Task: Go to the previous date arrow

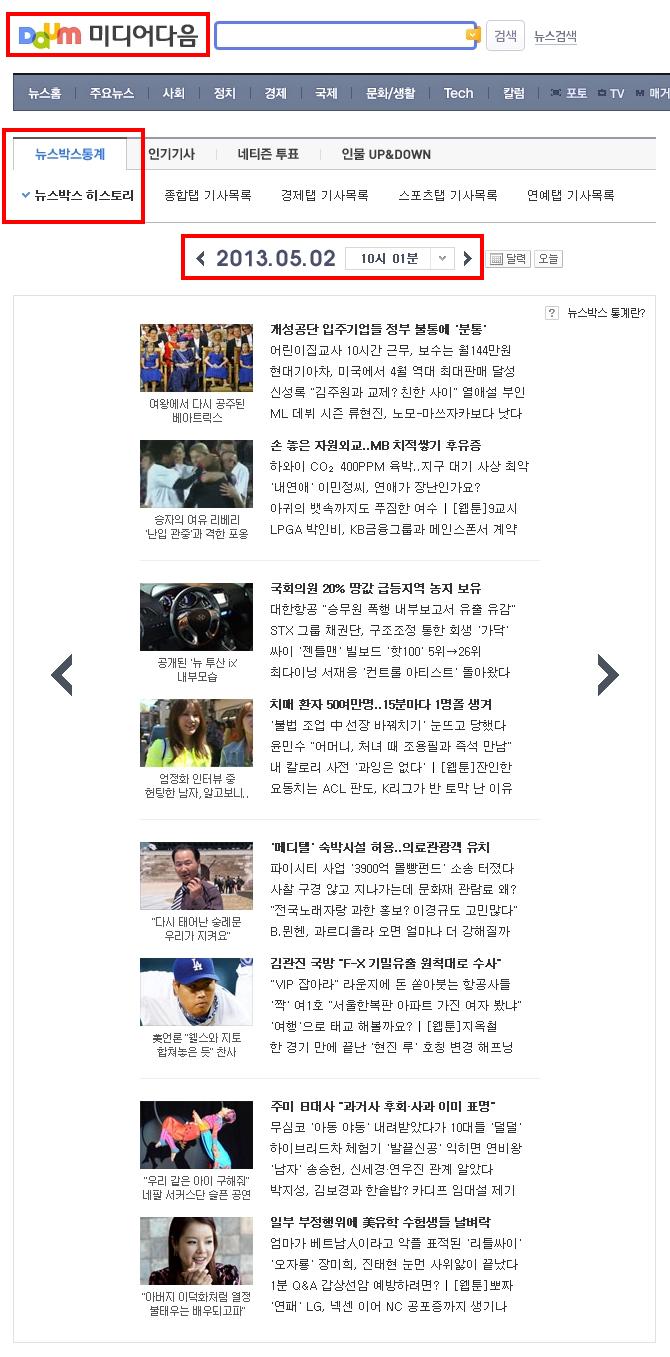Action: click(x=200, y=259)
